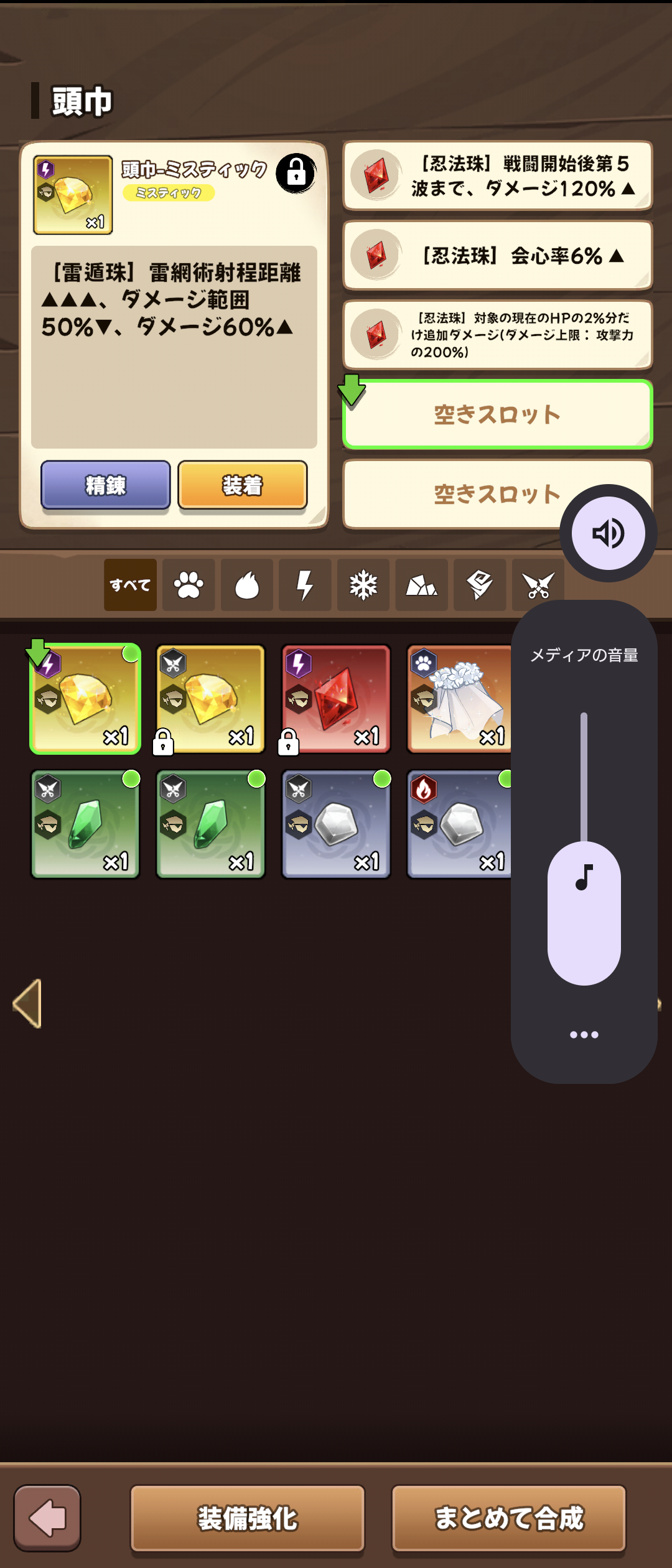
Task: Mute media volume via speaker icon
Action: point(608,533)
